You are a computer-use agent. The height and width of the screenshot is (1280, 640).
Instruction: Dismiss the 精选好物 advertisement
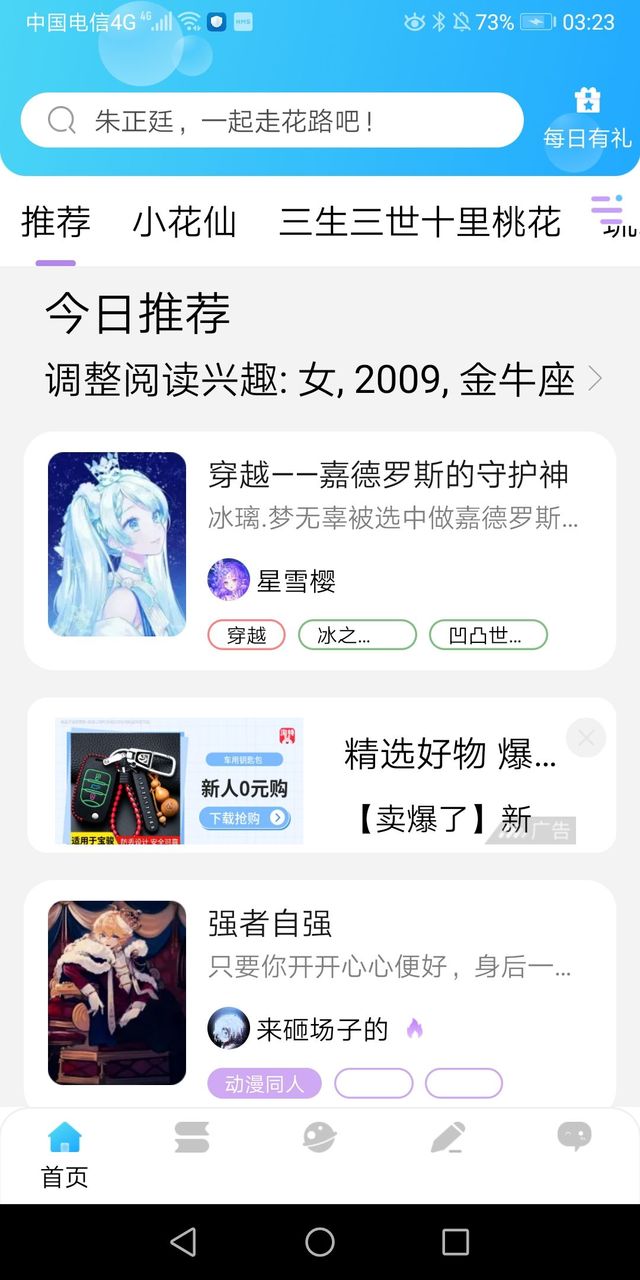coord(586,738)
